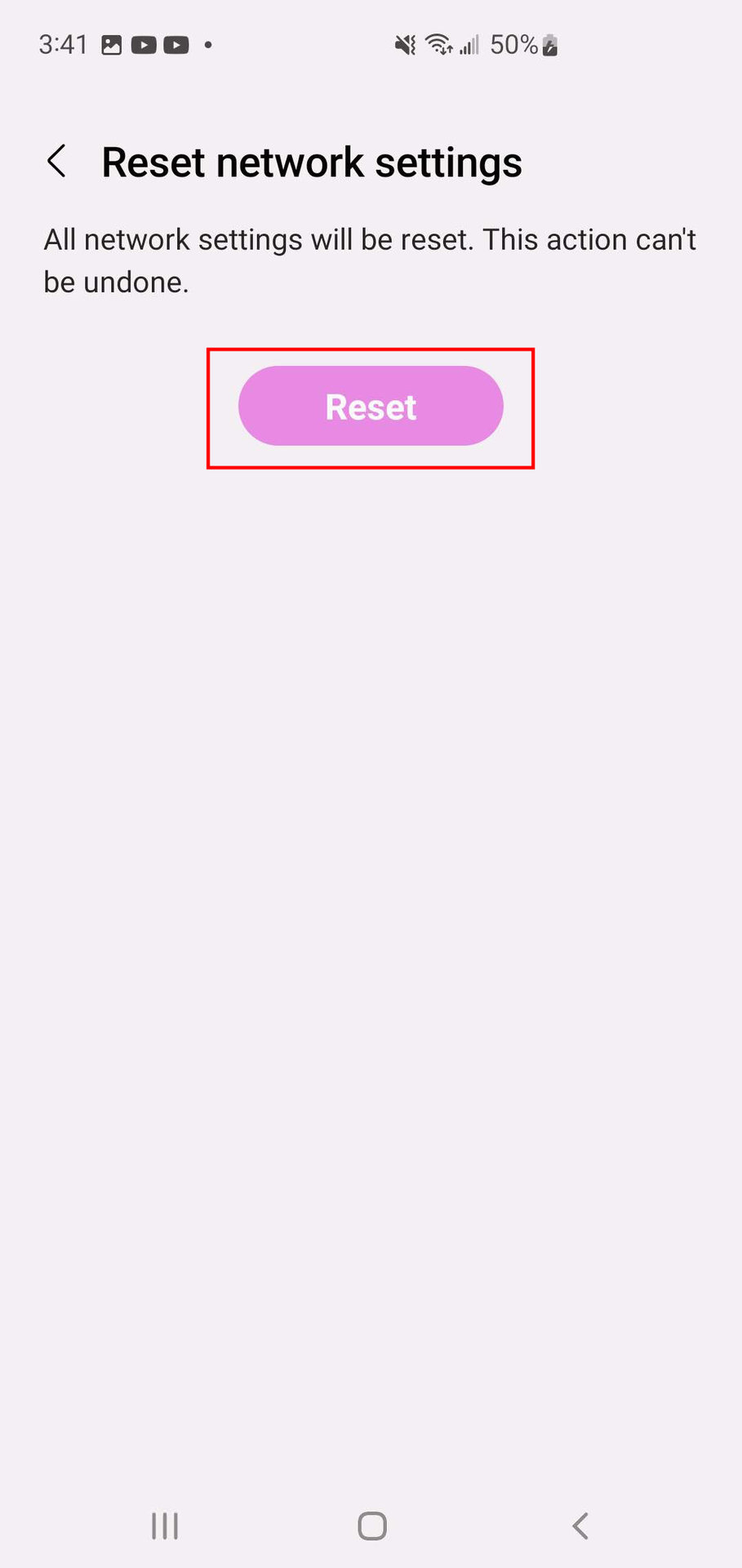Viewport: 742px width, 1568px height.
Task: Open recent apps from navigation bar
Action: [x=165, y=1526]
